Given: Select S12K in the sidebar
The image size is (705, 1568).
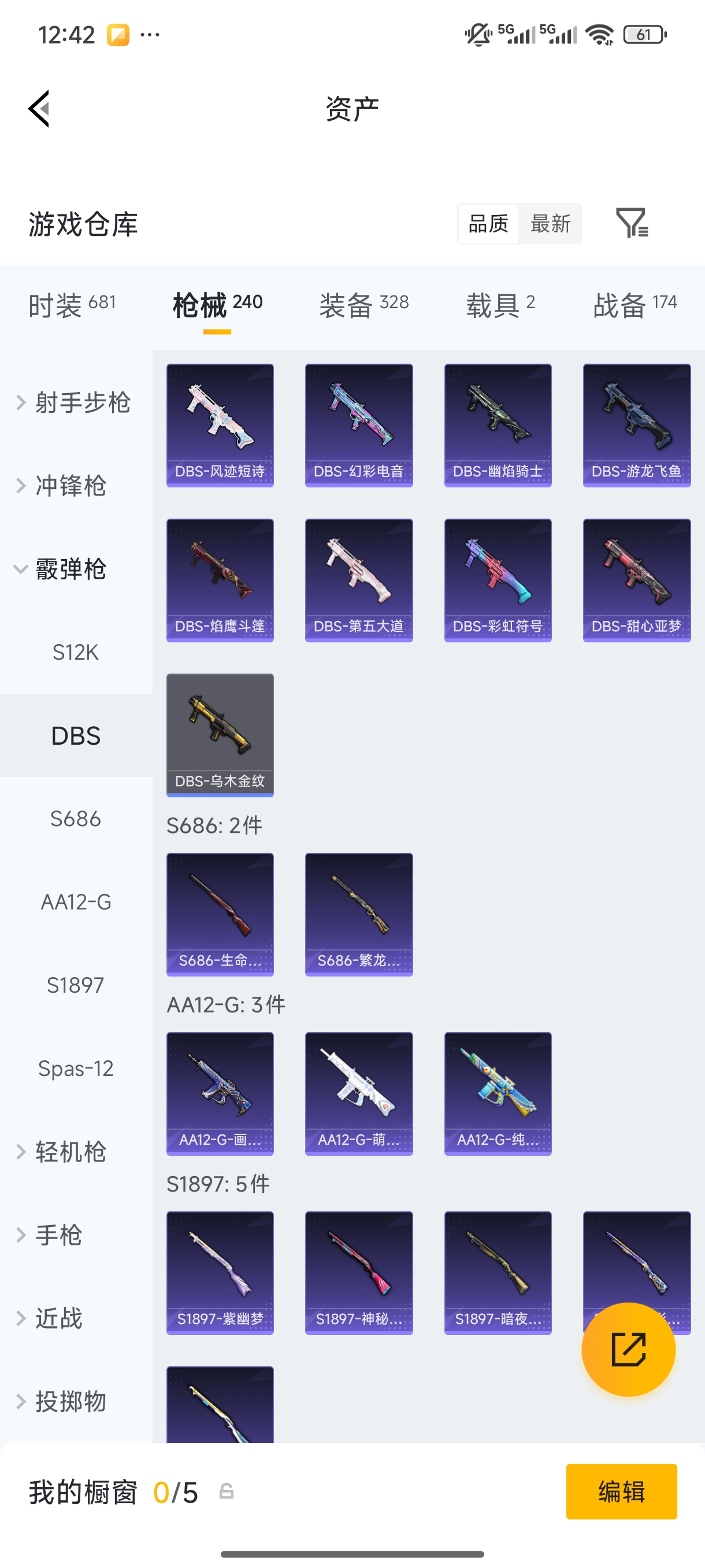Looking at the screenshot, I should (76, 652).
